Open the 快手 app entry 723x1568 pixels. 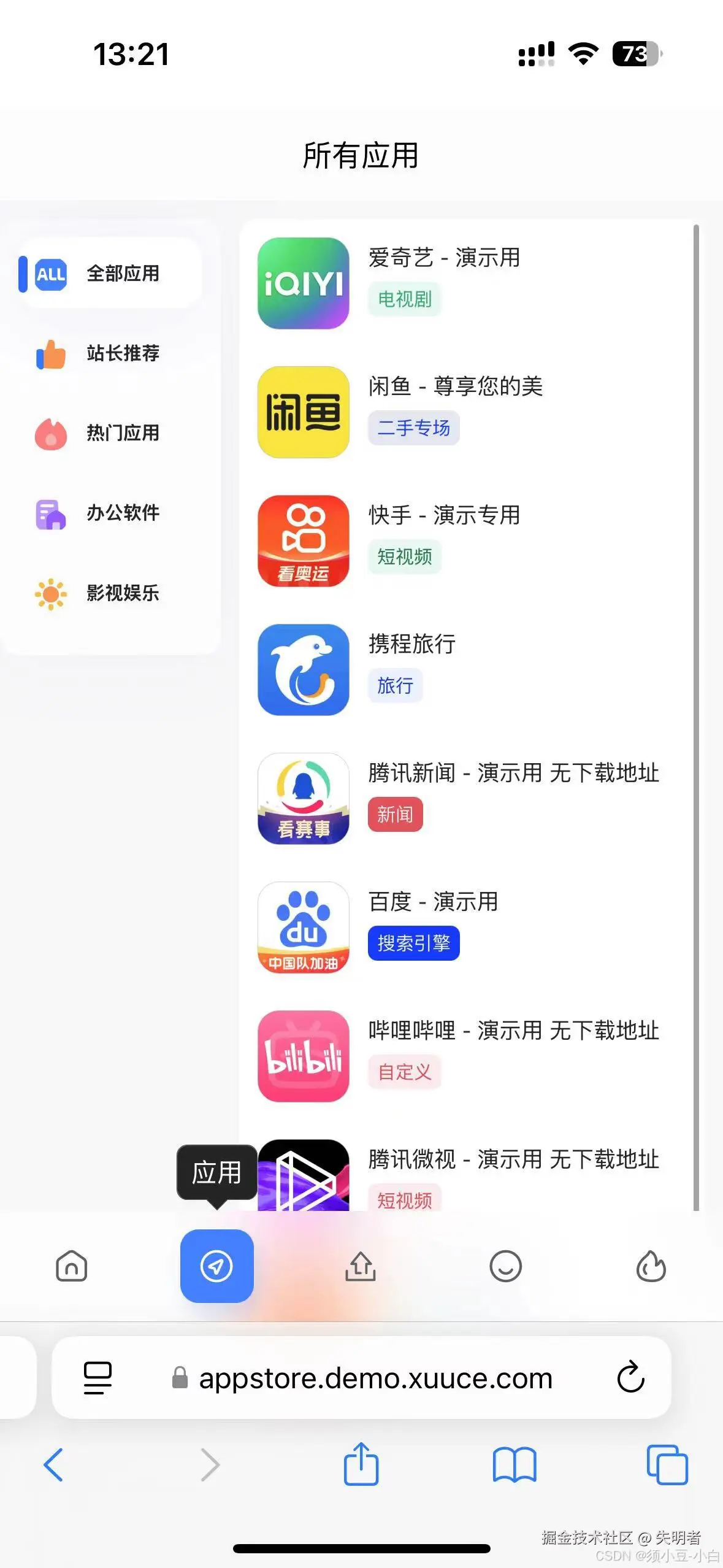click(x=443, y=515)
